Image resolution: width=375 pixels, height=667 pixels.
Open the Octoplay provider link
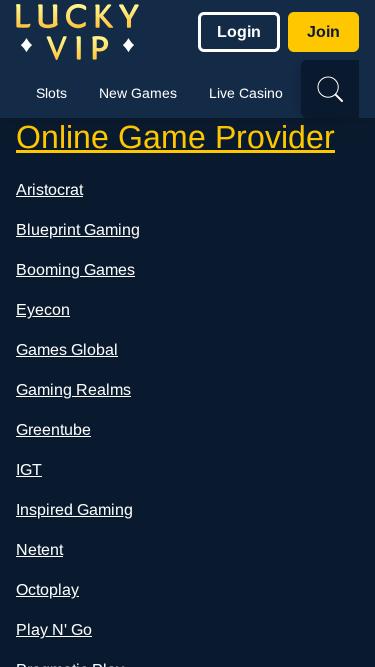(48, 590)
